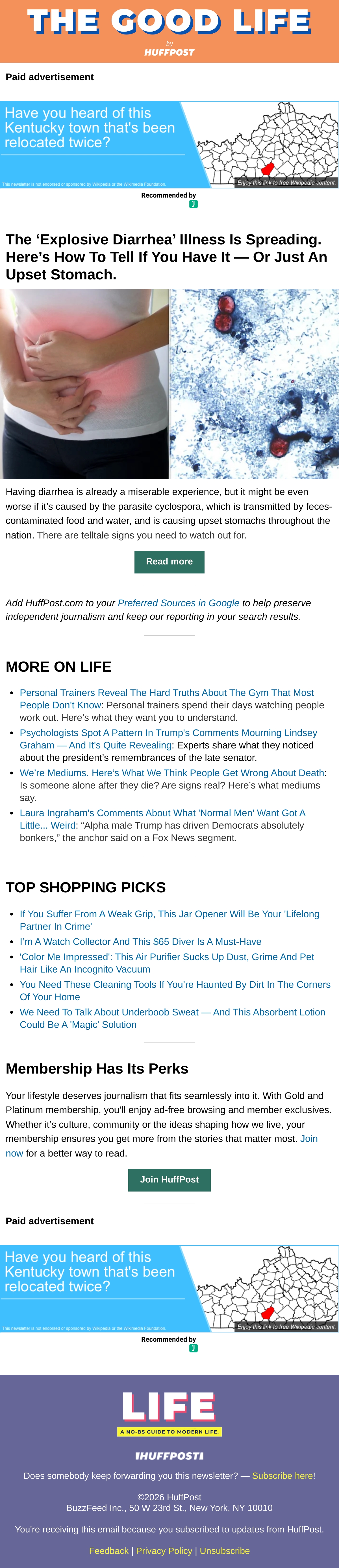This screenshot has height=1568, width=339.
Task: Read the Psychologists Trump Comments article
Action: (x=168, y=739)
